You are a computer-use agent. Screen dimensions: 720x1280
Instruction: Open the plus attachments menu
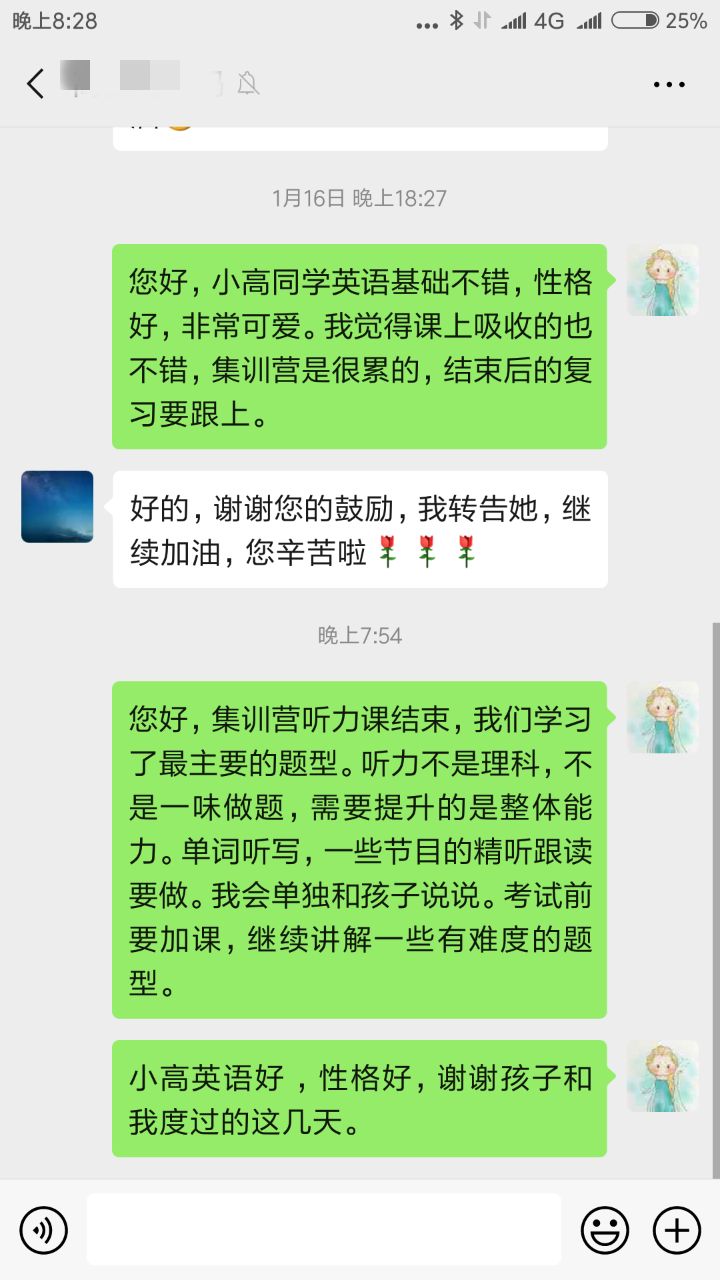(x=677, y=1230)
